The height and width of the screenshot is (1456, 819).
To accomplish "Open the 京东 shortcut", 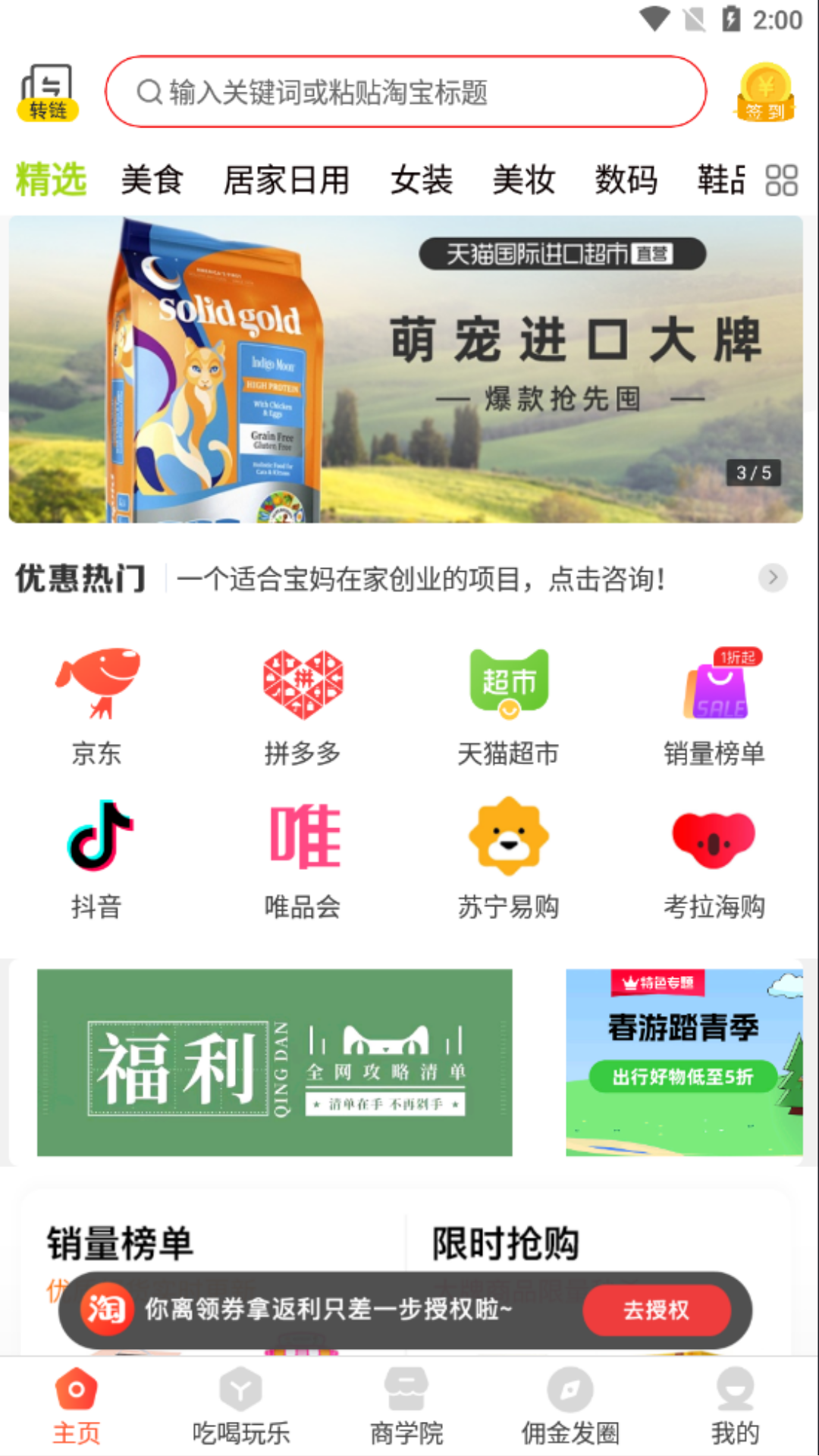I will [97, 705].
